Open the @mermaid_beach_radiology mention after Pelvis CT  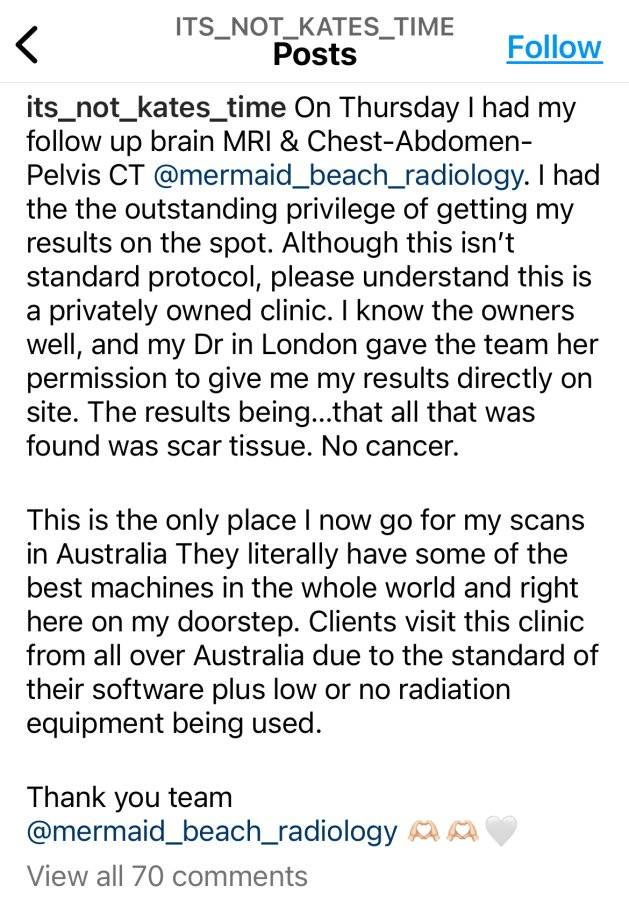[x=338, y=176]
